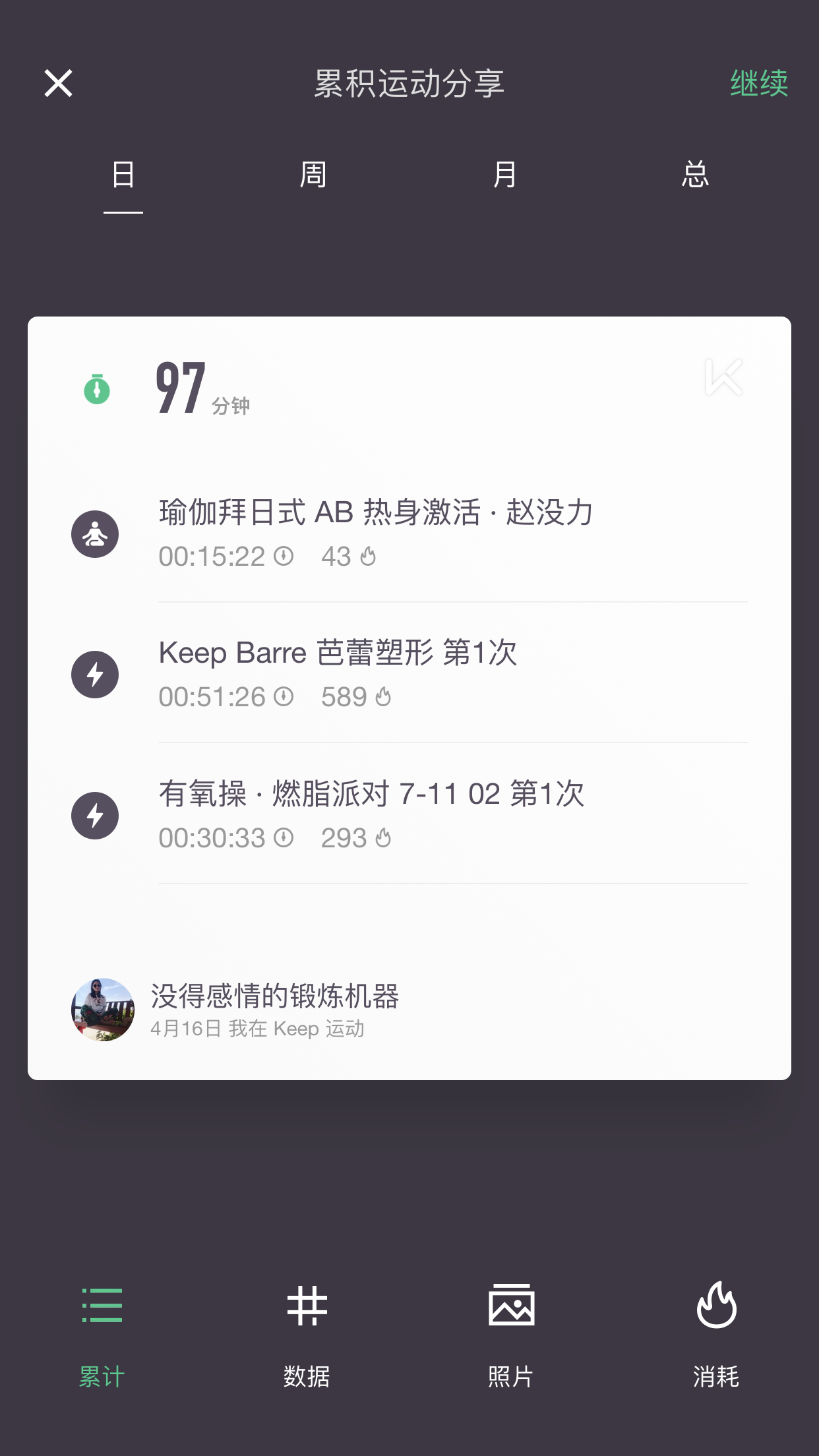The height and width of the screenshot is (1456, 819).
Task: Choose the 照片 share style
Action: [511, 1333]
